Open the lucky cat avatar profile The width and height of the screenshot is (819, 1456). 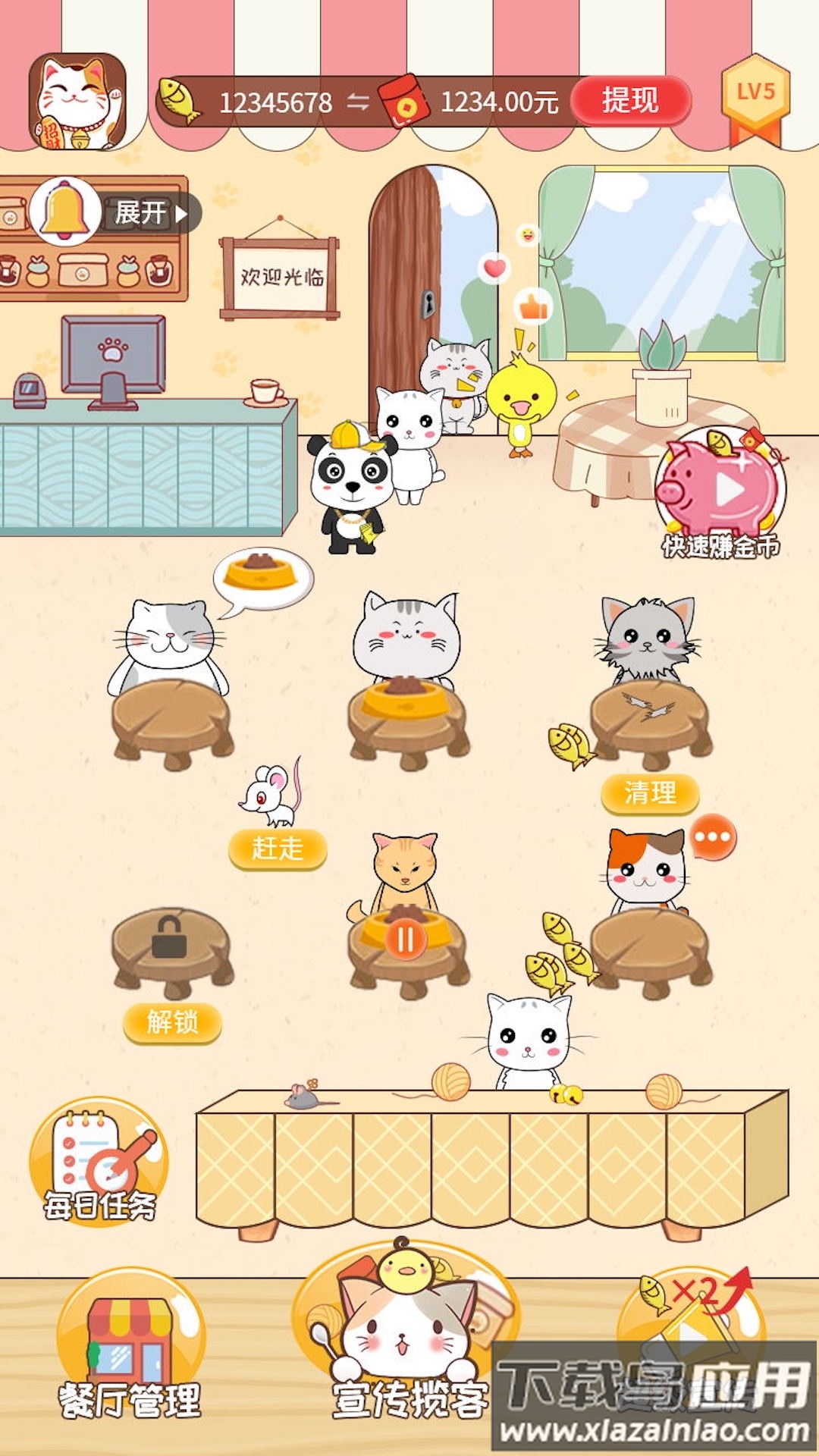click(77, 100)
